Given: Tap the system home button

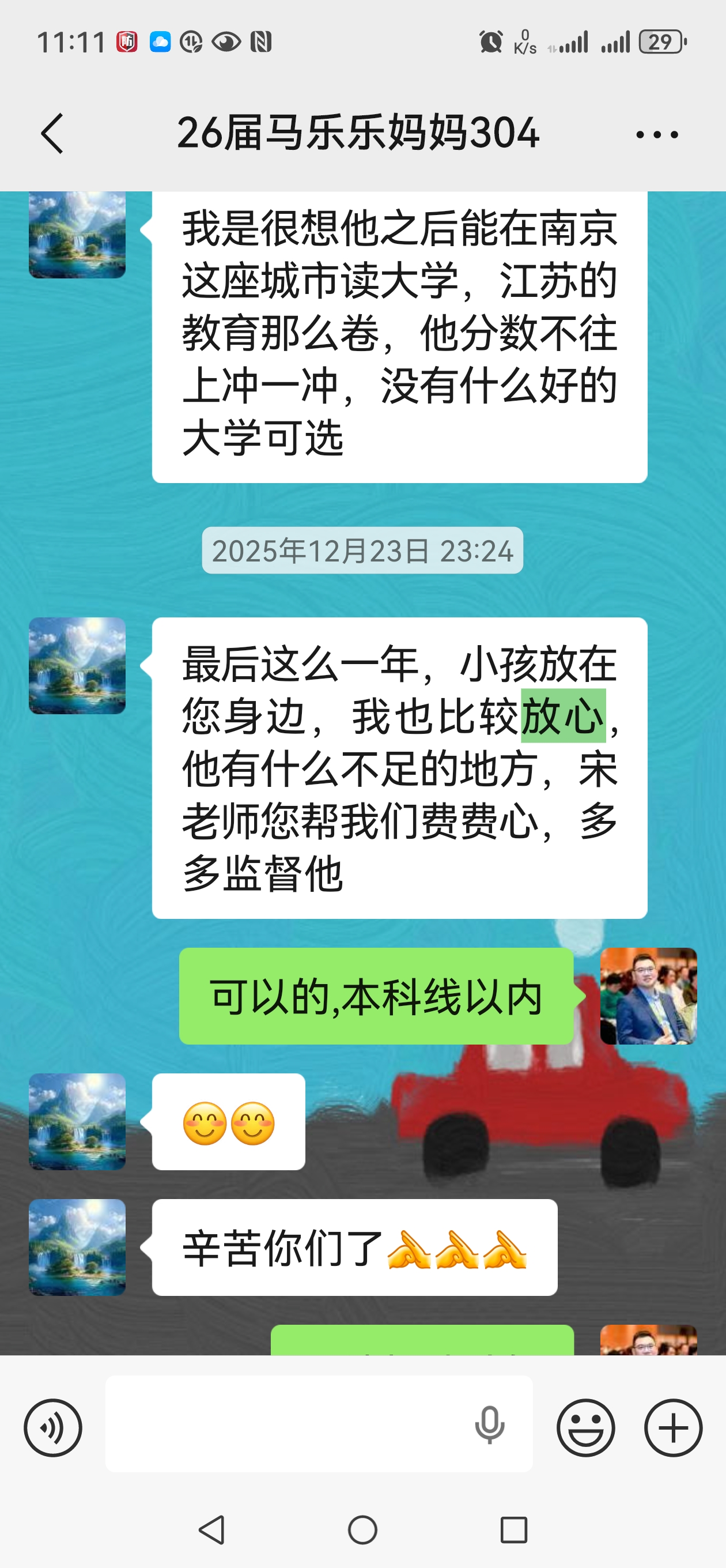Looking at the screenshot, I should pyautogui.click(x=362, y=1529).
